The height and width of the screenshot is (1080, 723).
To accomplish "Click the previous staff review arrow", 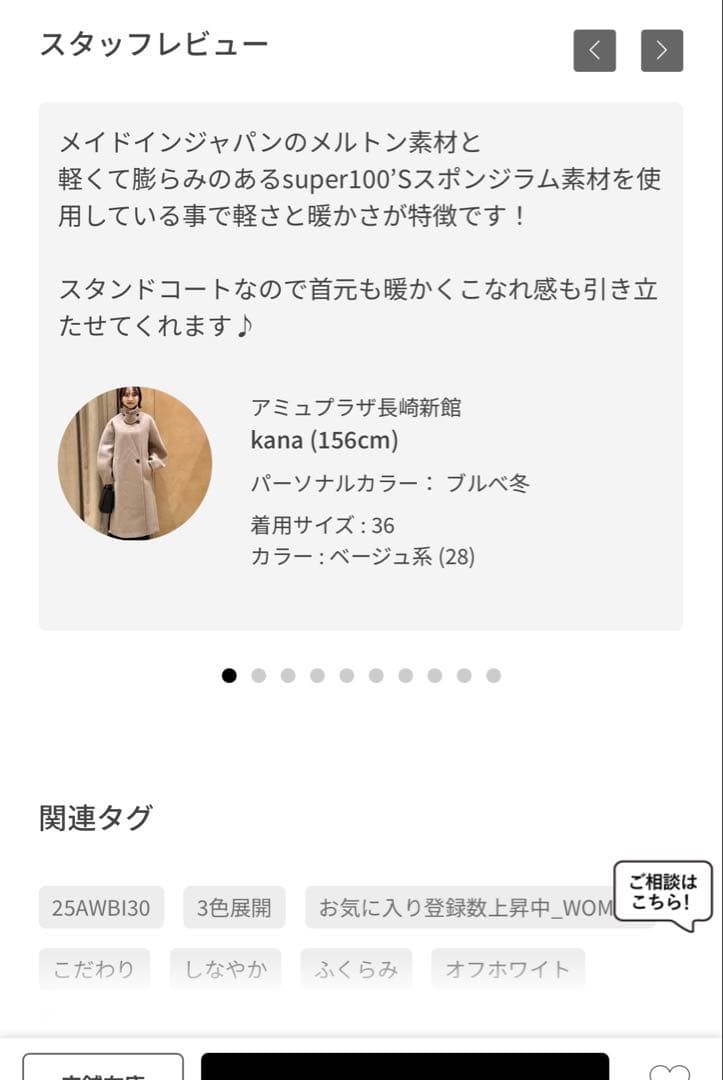I will click(x=595, y=49).
